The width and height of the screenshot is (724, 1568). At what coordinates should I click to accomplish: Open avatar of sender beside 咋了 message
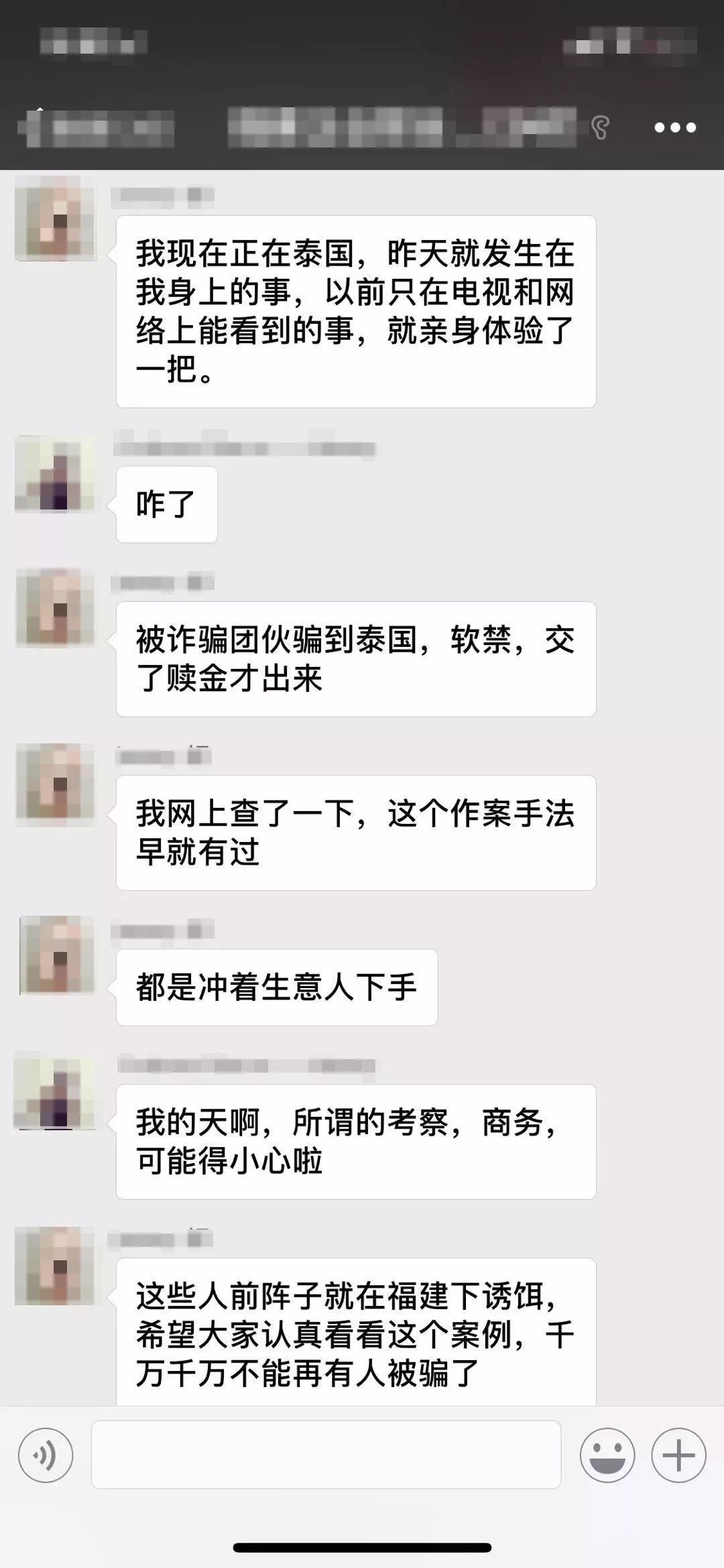55,475
